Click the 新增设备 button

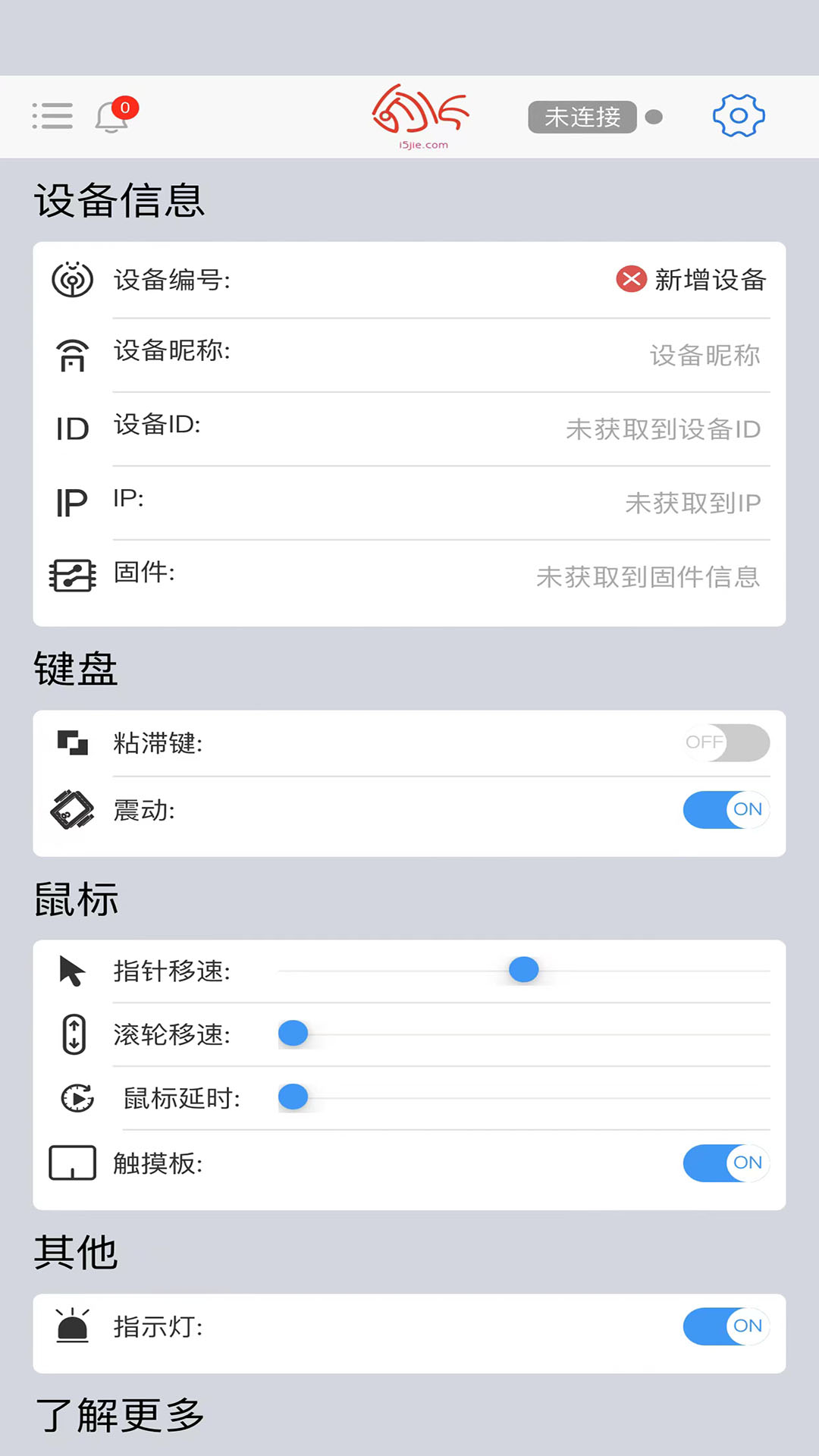tap(690, 280)
